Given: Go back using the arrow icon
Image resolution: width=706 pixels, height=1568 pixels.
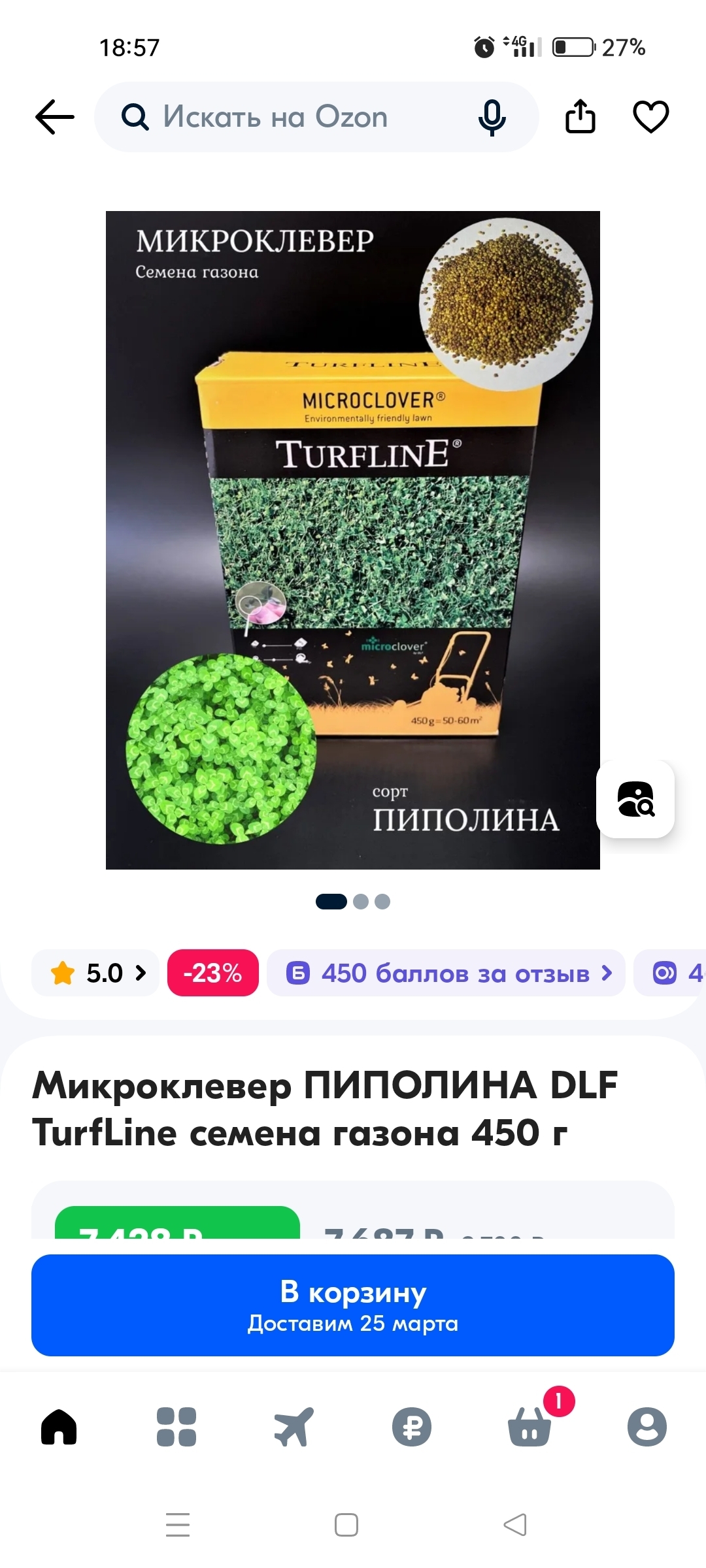Looking at the screenshot, I should point(55,117).
